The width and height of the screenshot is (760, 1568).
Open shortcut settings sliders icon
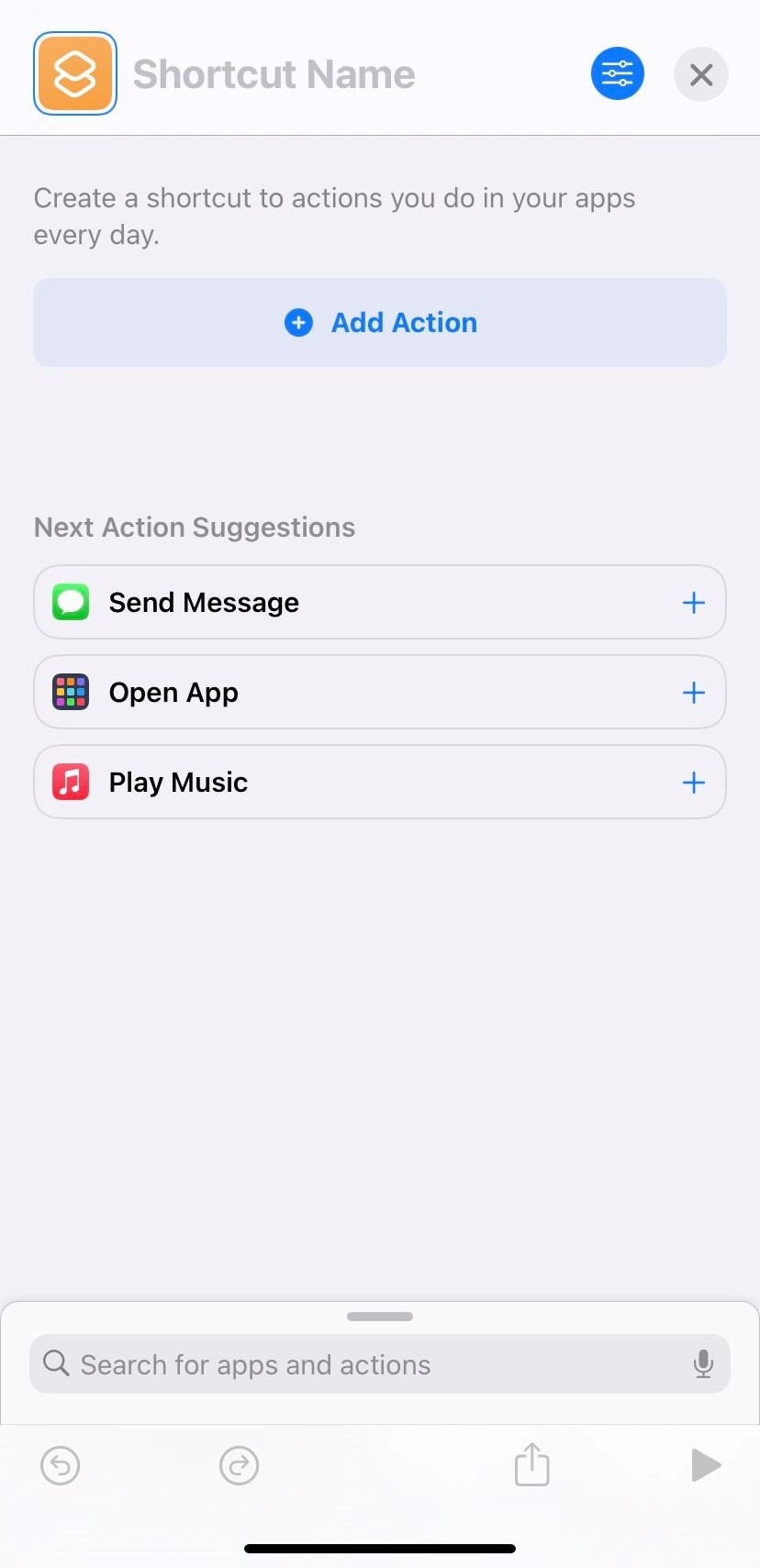(x=617, y=73)
